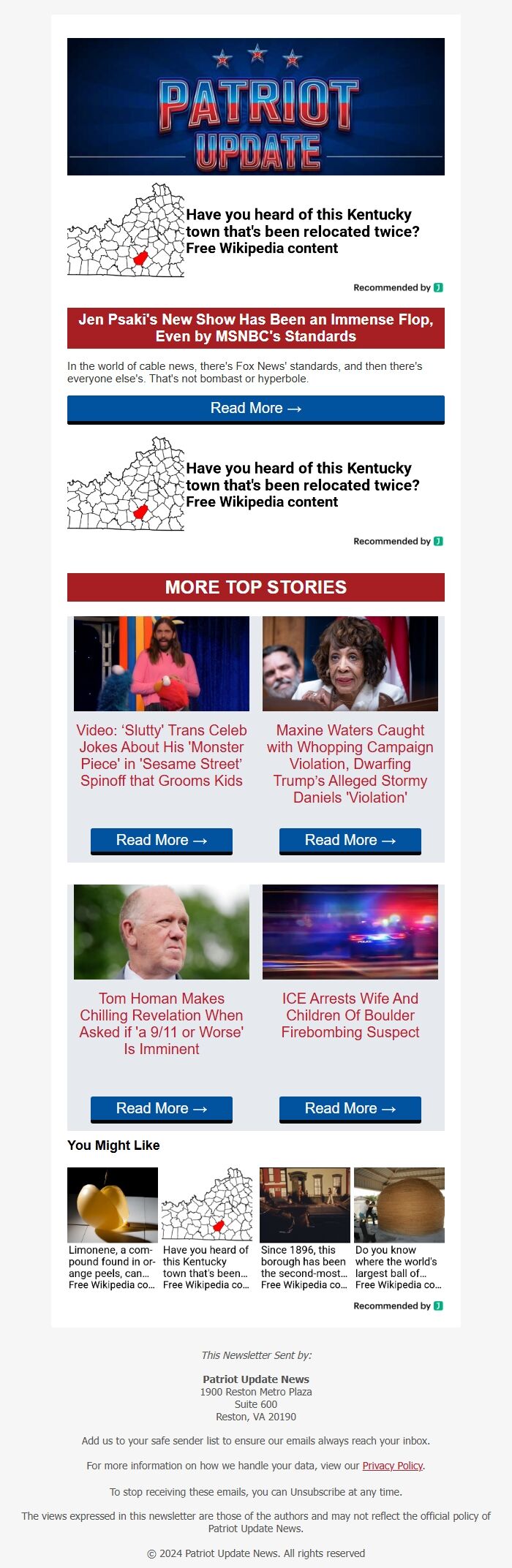Open the Maxine Waters story photo

coord(350,664)
